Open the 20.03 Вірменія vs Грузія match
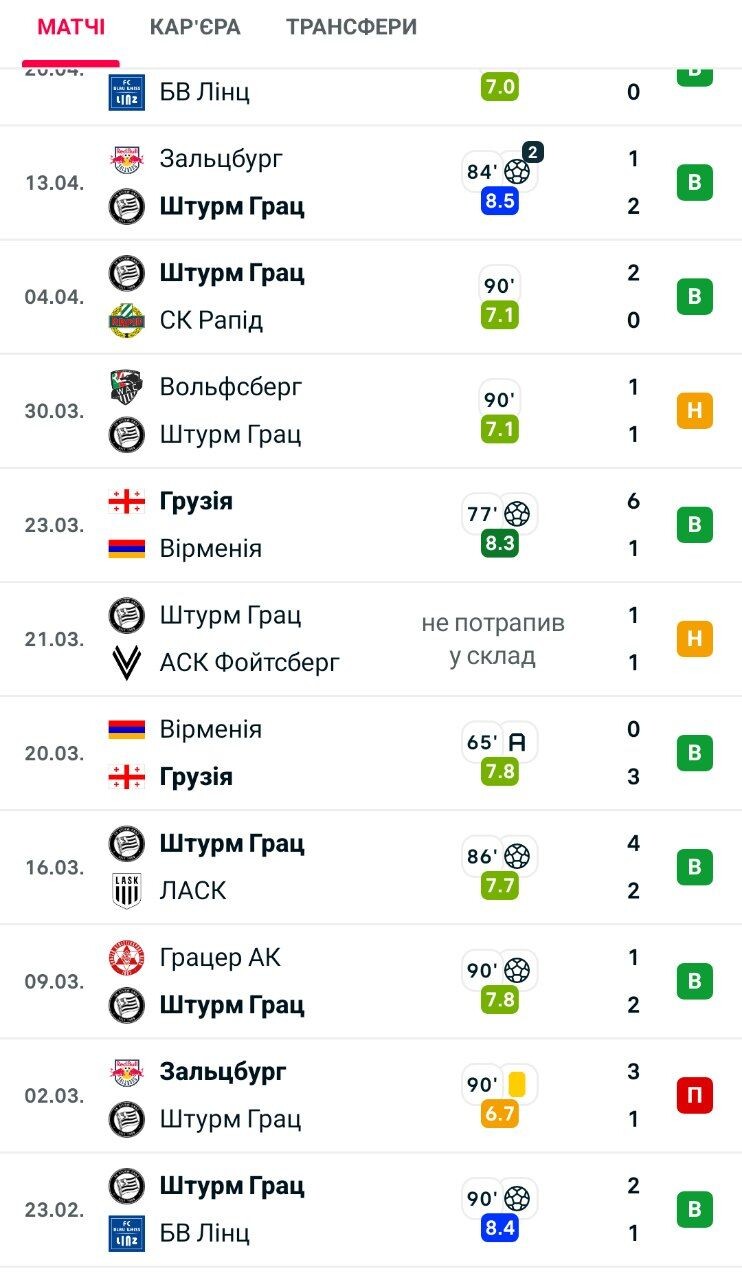The width and height of the screenshot is (742, 1280). click(371, 753)
